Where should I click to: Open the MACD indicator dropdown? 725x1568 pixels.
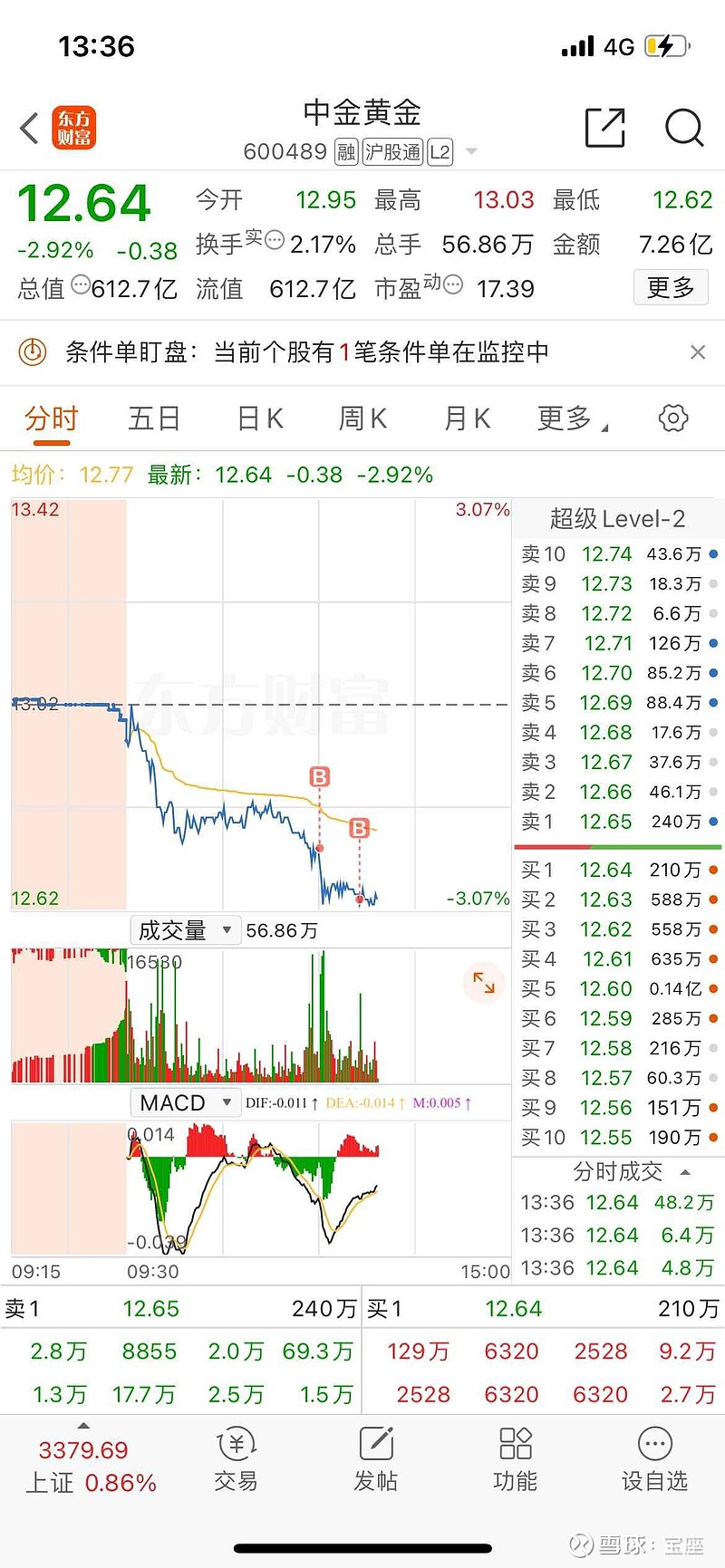coord(186,1102)
